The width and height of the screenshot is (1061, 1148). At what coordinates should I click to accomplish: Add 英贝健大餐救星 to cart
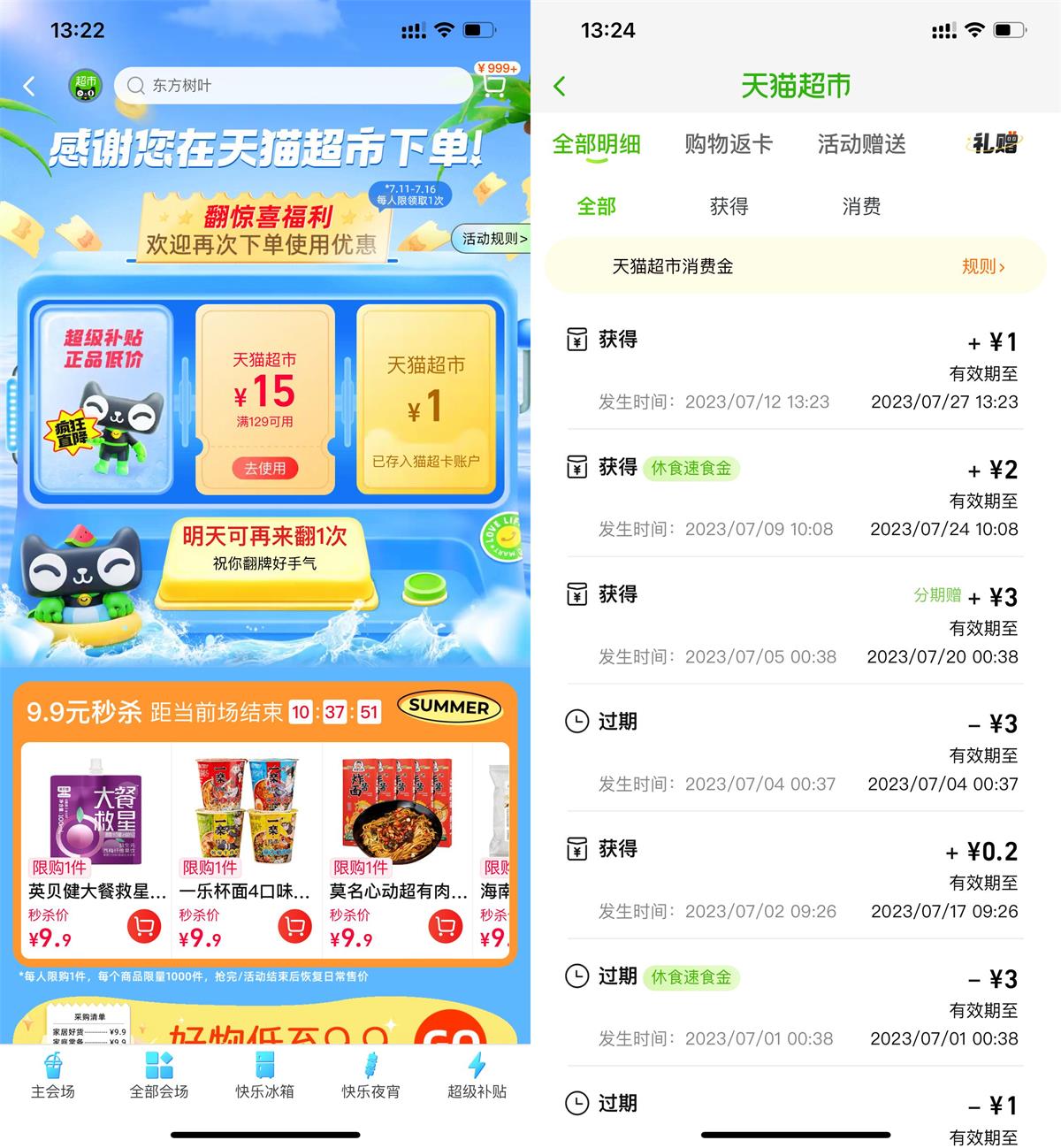pyautogui.click(x=144, y=926)
